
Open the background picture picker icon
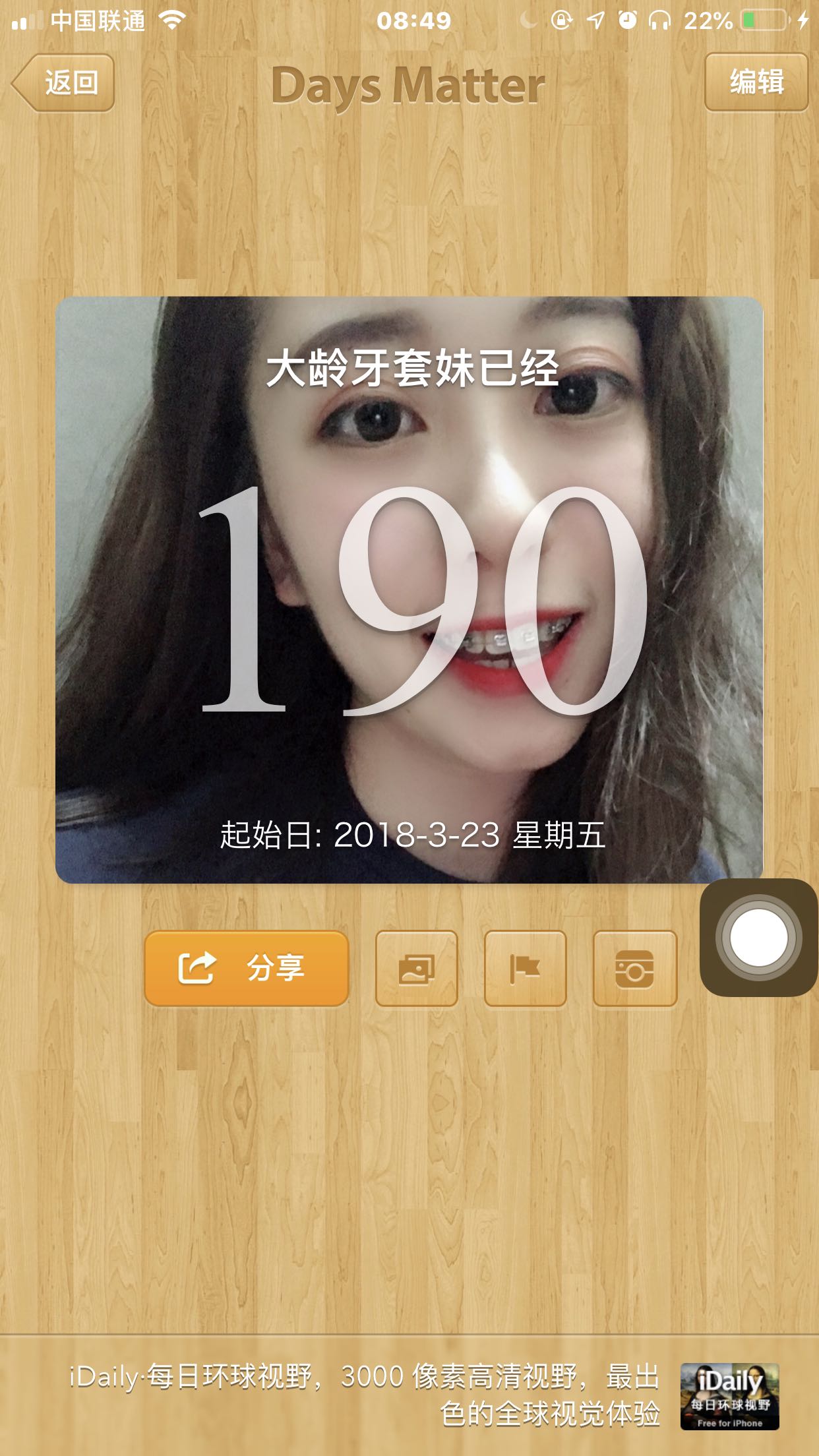(x=416, y=969)
